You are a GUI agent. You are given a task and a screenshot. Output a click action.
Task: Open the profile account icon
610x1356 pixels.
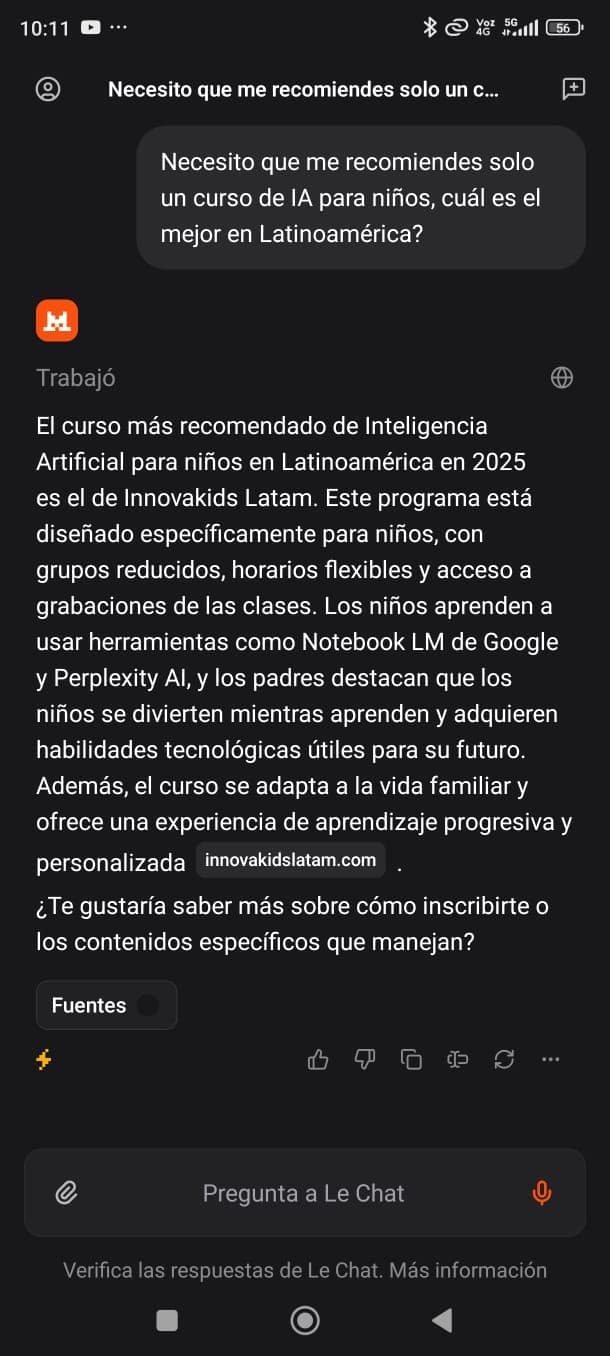tap(47, 89)
